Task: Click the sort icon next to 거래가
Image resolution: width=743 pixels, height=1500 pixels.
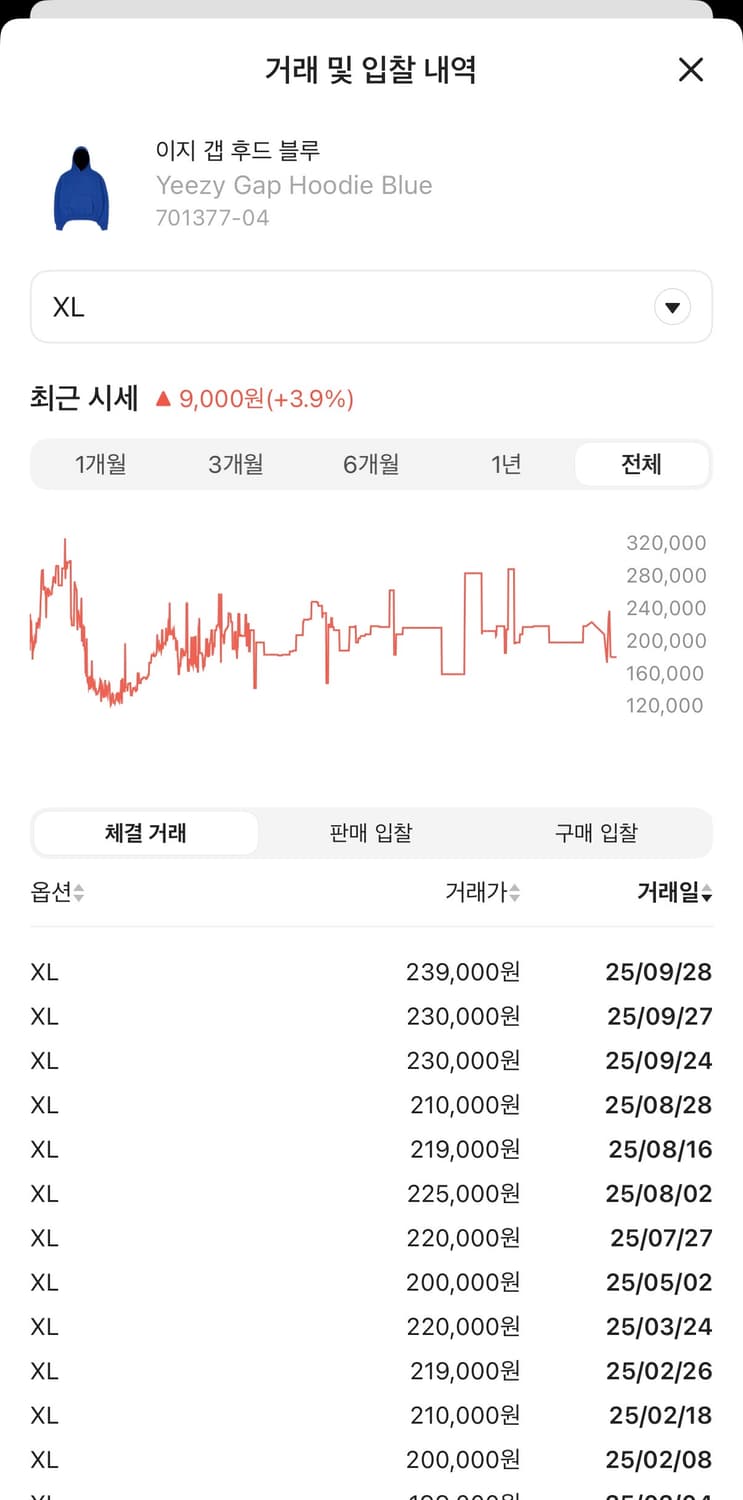Action: click(x=514, y=893)
